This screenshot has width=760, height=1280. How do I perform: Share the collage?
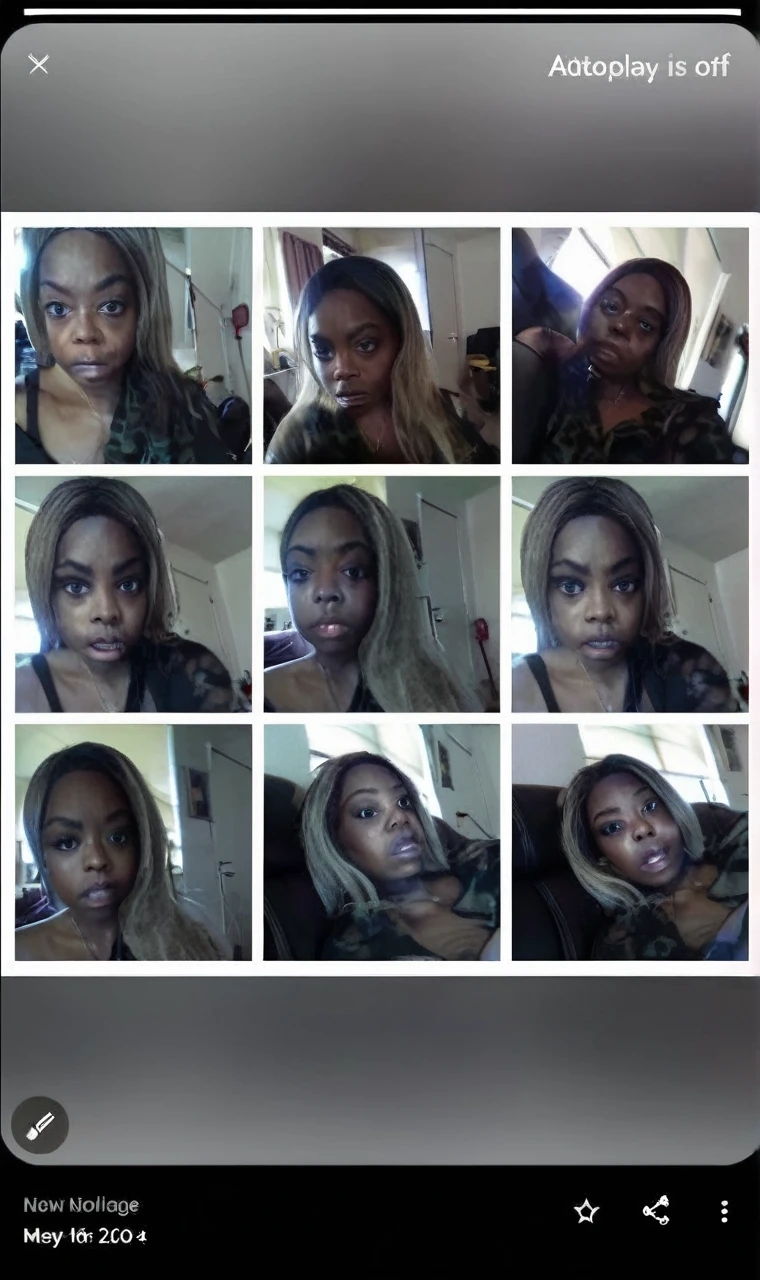[x=655, y=1212]
